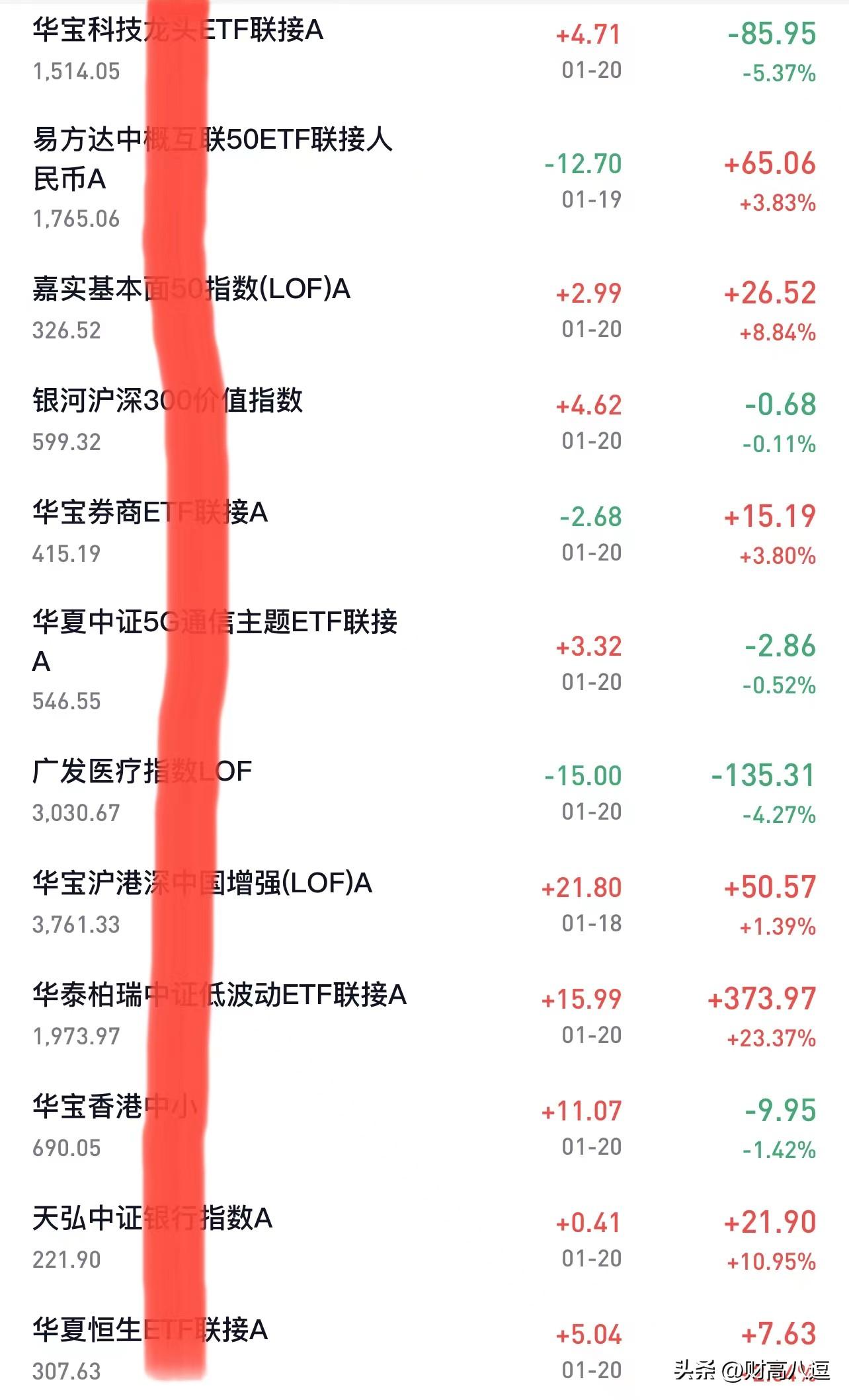View details for 天弘中证银行指数A

[425, 1239]
